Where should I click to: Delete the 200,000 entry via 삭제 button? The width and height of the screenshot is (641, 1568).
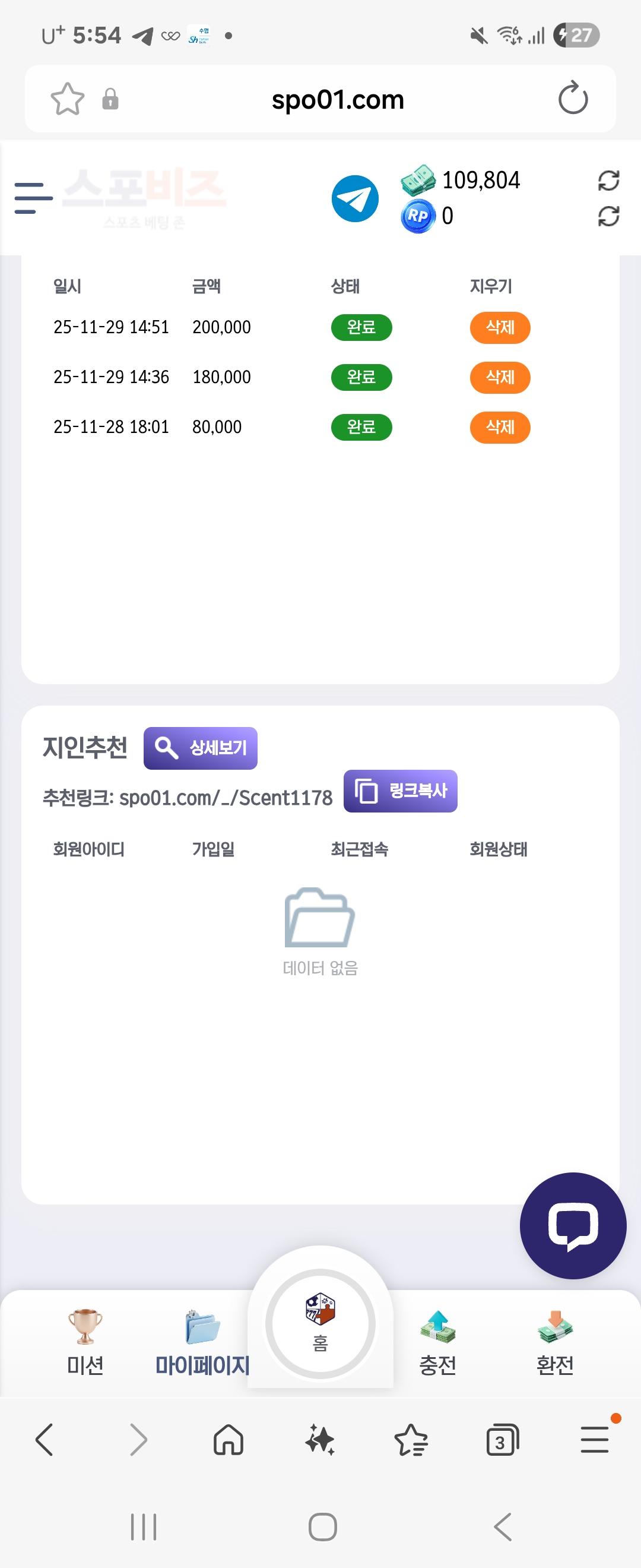pyautogui.click(x=499, y=327)
